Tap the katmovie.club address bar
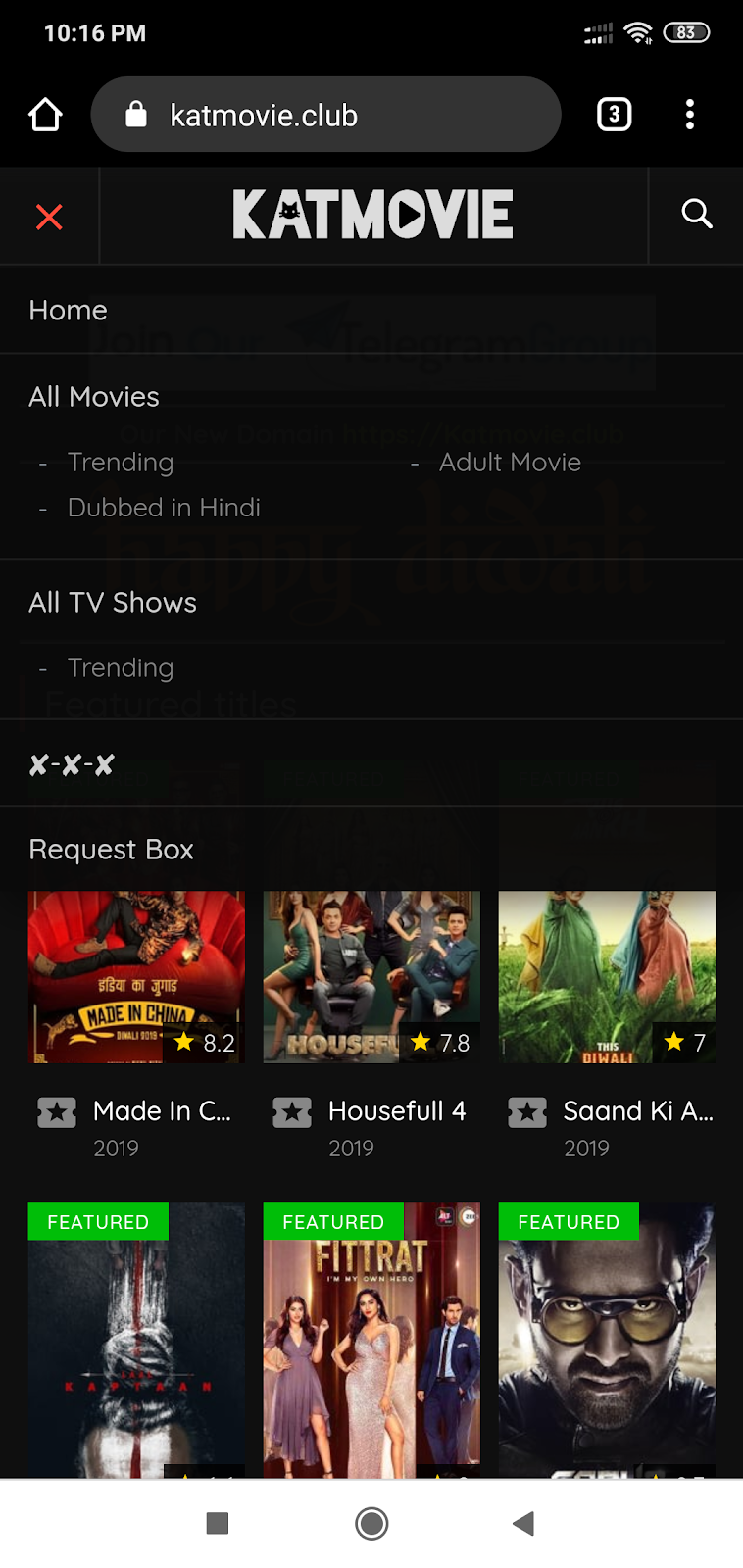This screenshot has height=1568, width=743. (325, 115)
